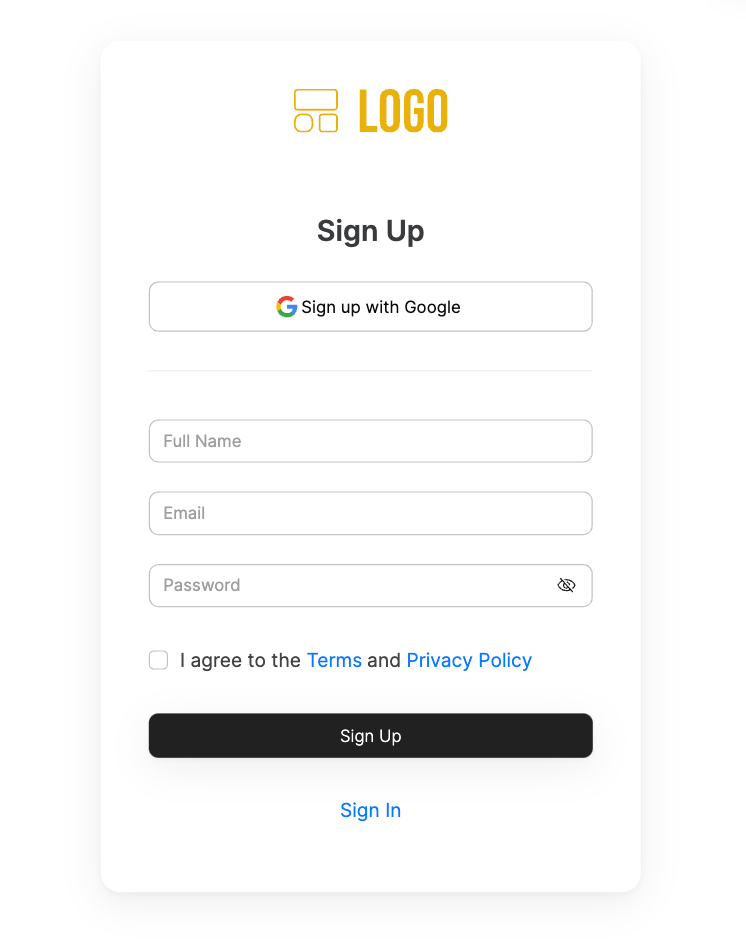
Task: Focus the Full Name field
Action: pos(370,441)
